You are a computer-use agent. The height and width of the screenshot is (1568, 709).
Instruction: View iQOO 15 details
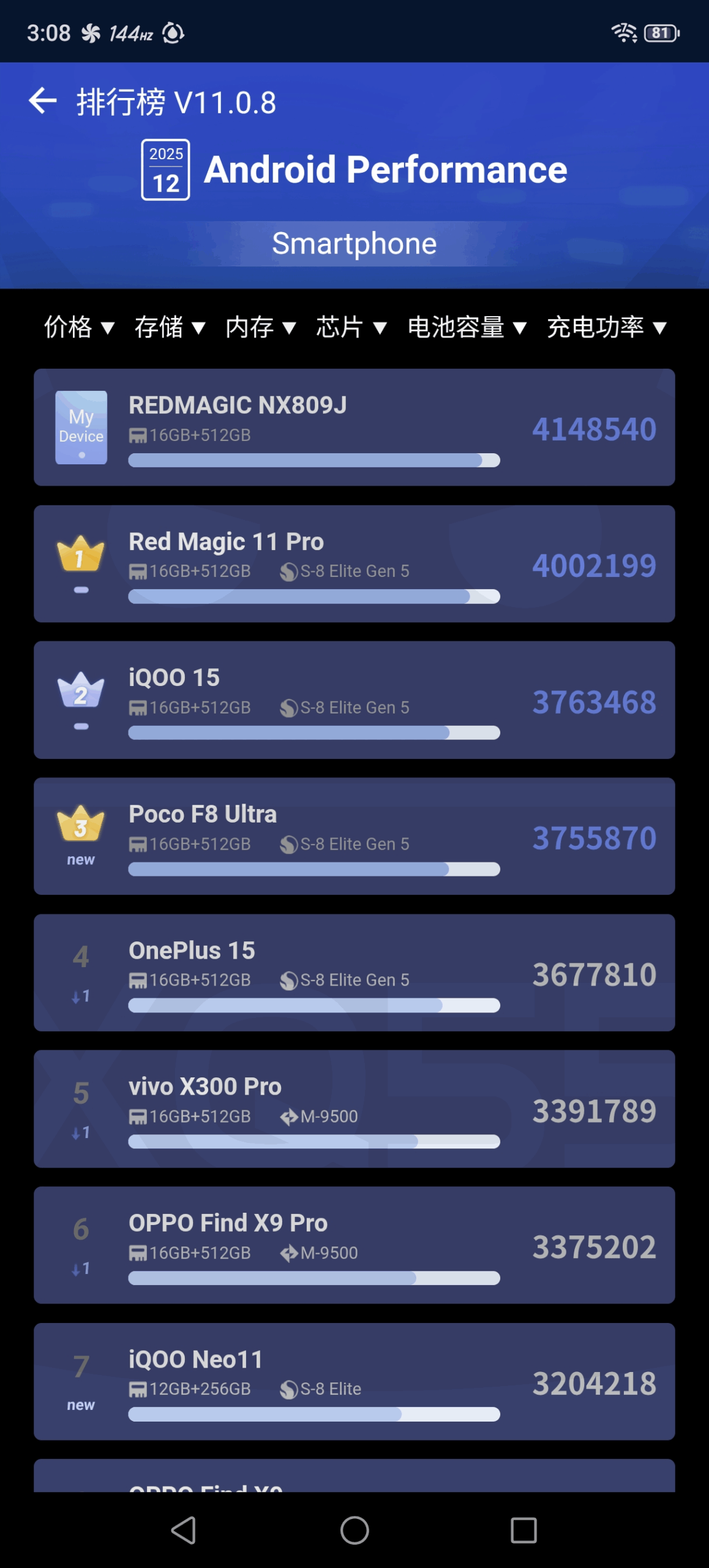(x=354, y=699)
